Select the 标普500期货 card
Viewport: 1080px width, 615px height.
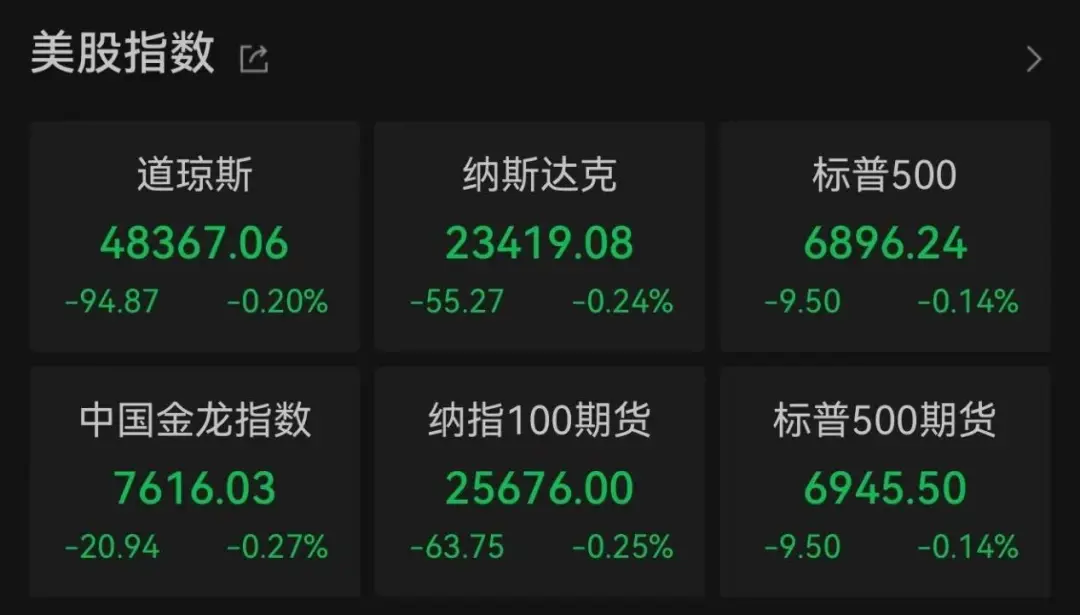pyautogui.click(x=885, y=482)
